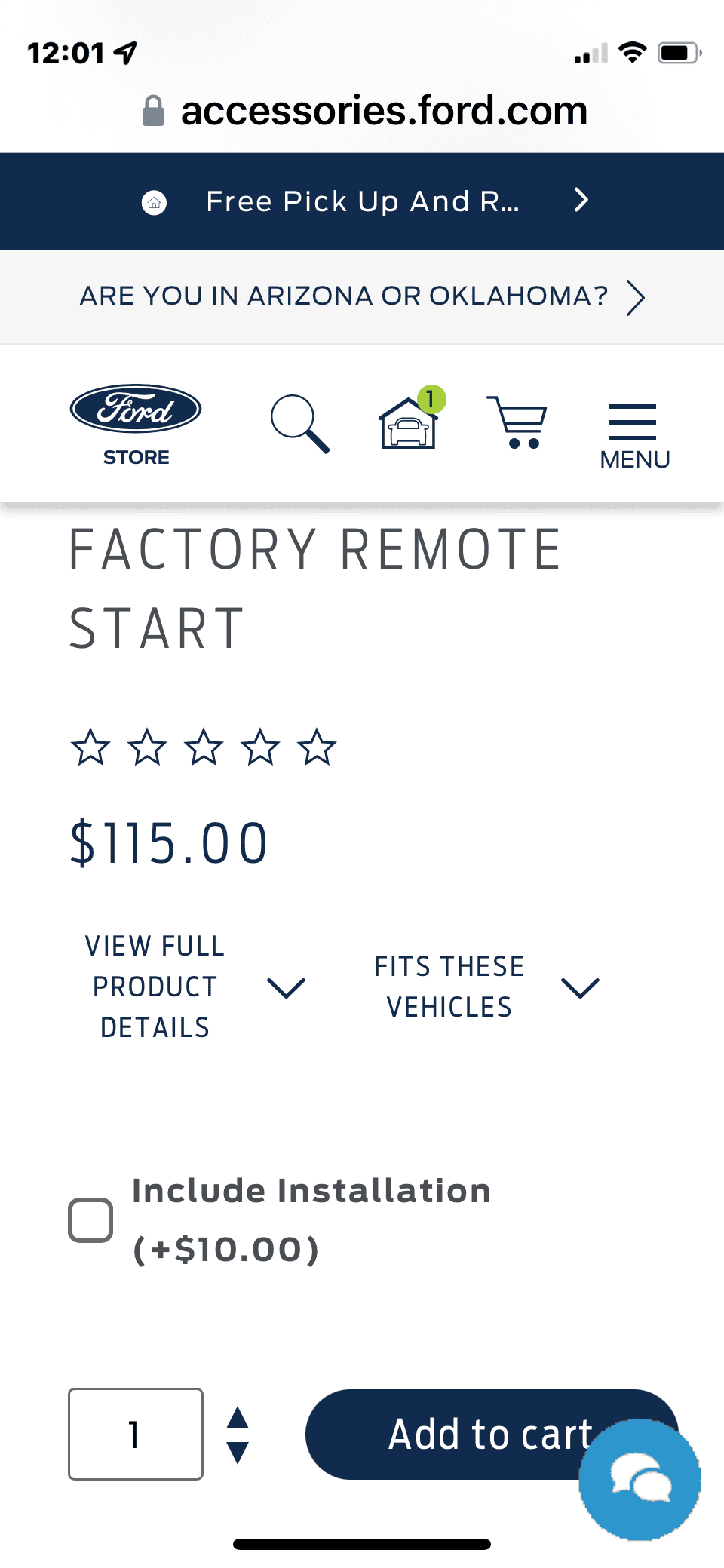Rate the product five stars
Image resolution: width=724 pixels, height=1568 pixels.
point(318,747)
